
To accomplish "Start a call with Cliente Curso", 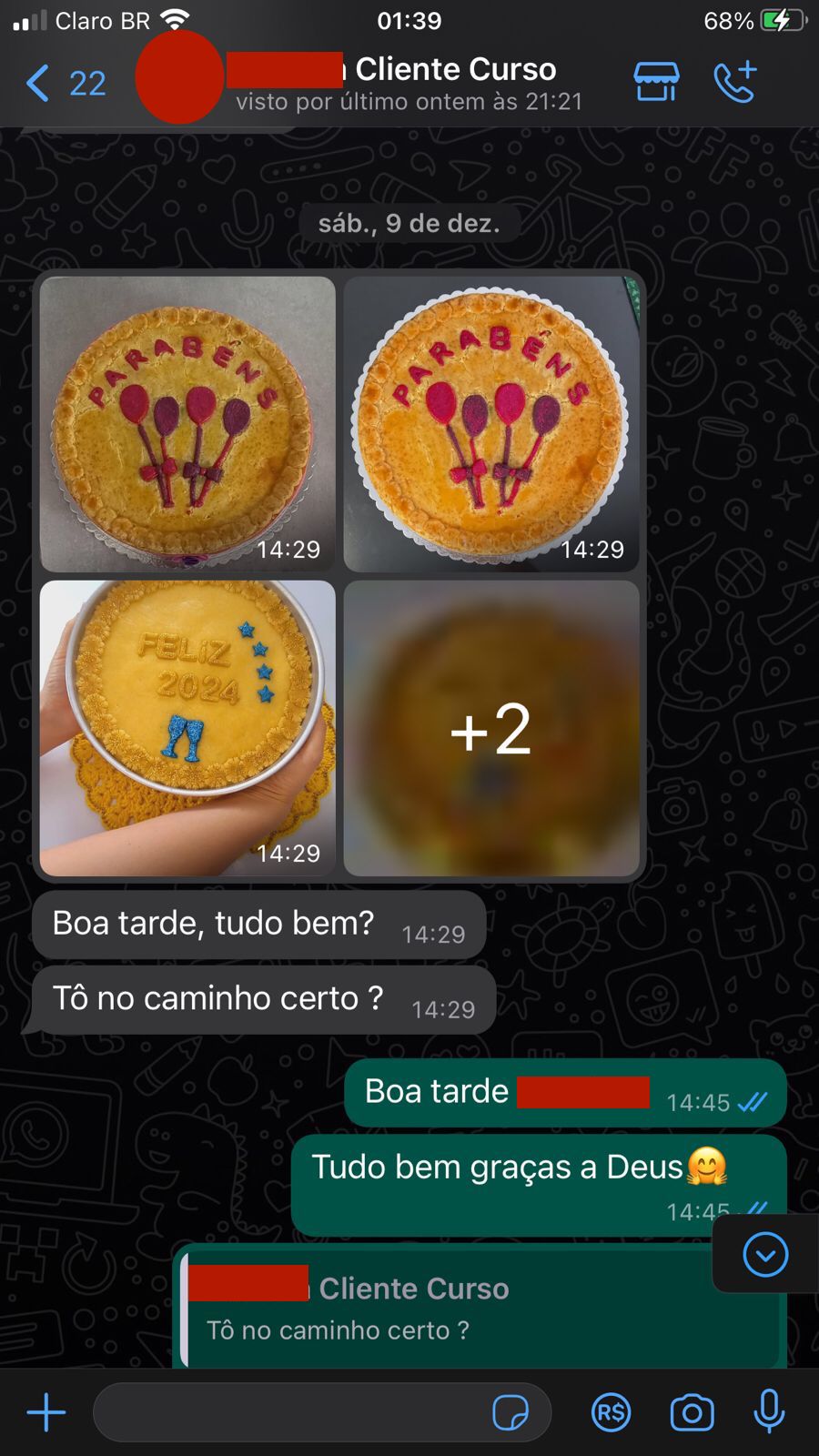I will 735,82.
